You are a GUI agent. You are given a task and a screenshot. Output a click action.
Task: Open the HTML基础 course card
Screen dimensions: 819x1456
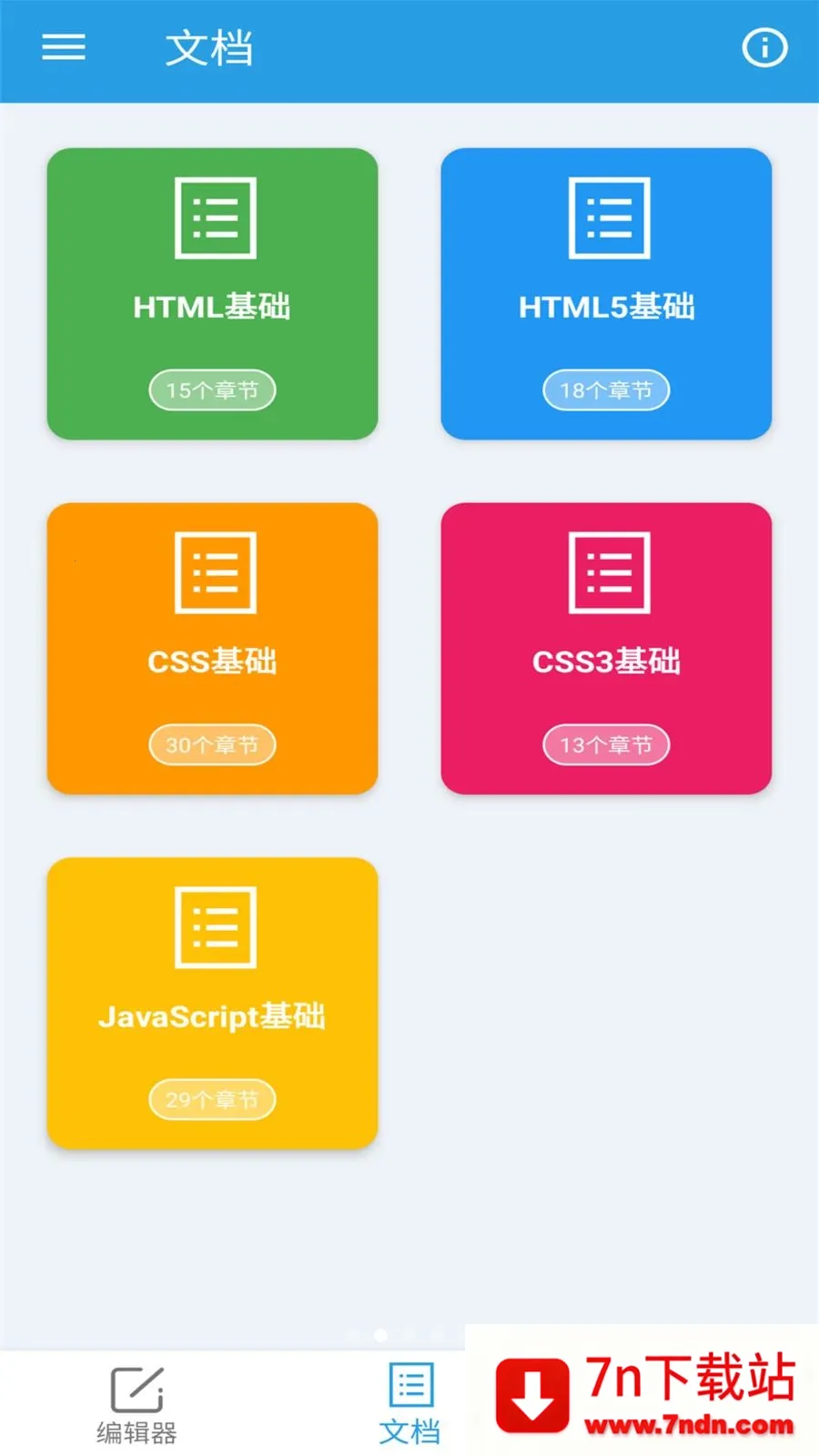212,293
